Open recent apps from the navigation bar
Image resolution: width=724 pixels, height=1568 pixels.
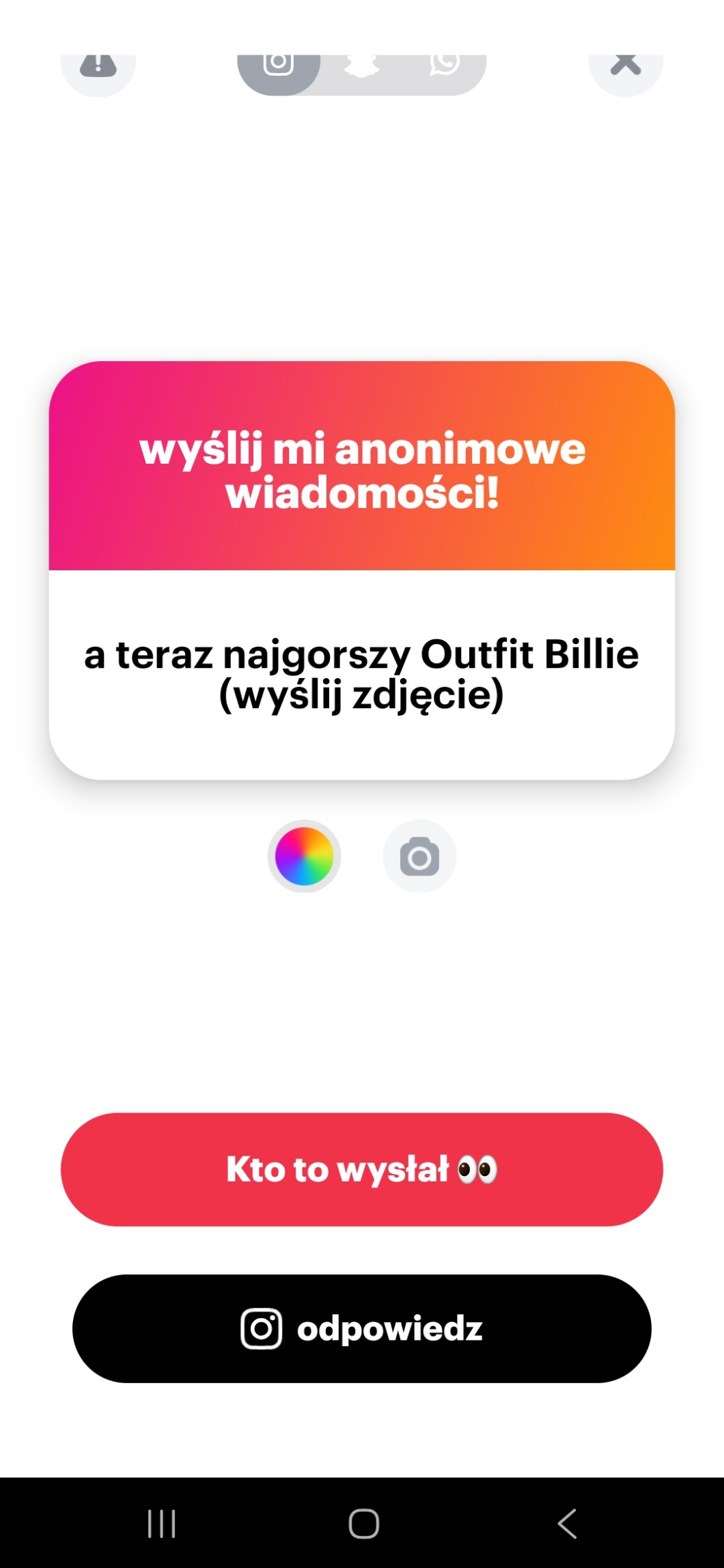(162, 1523)
